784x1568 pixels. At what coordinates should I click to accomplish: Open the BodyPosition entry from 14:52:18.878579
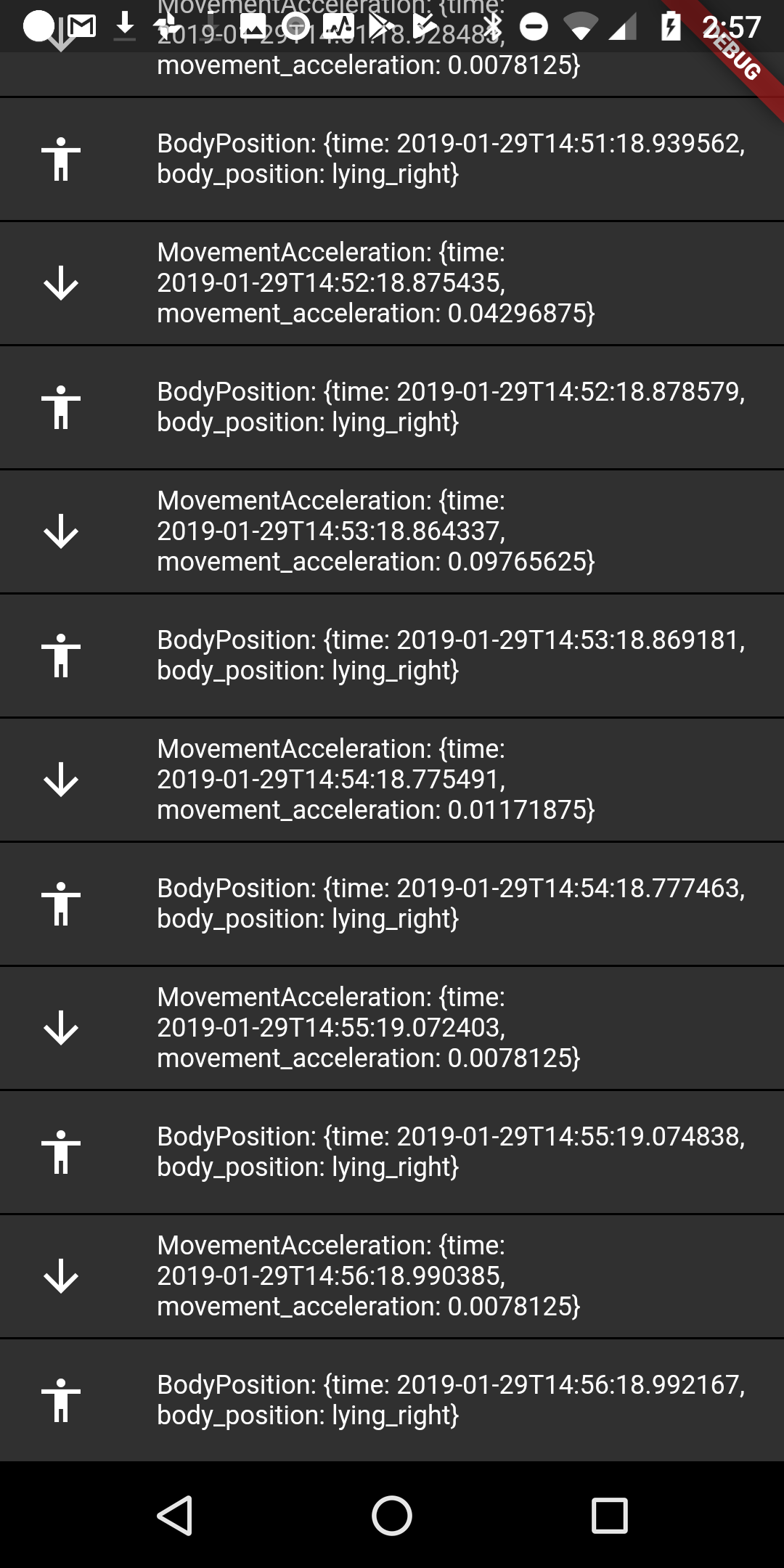[x=392, y=407]
